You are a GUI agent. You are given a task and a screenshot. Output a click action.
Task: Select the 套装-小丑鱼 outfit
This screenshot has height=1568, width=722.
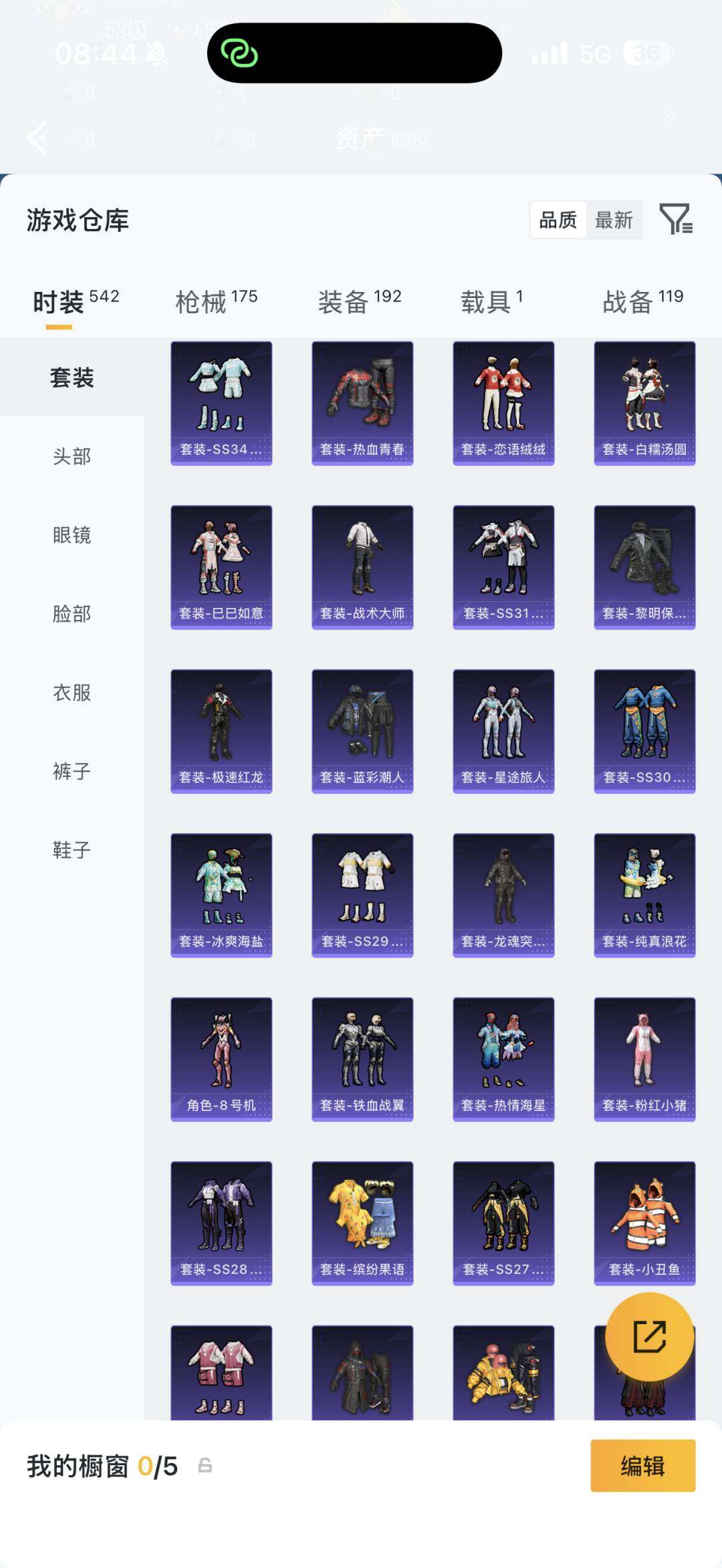coord(644,1223)
